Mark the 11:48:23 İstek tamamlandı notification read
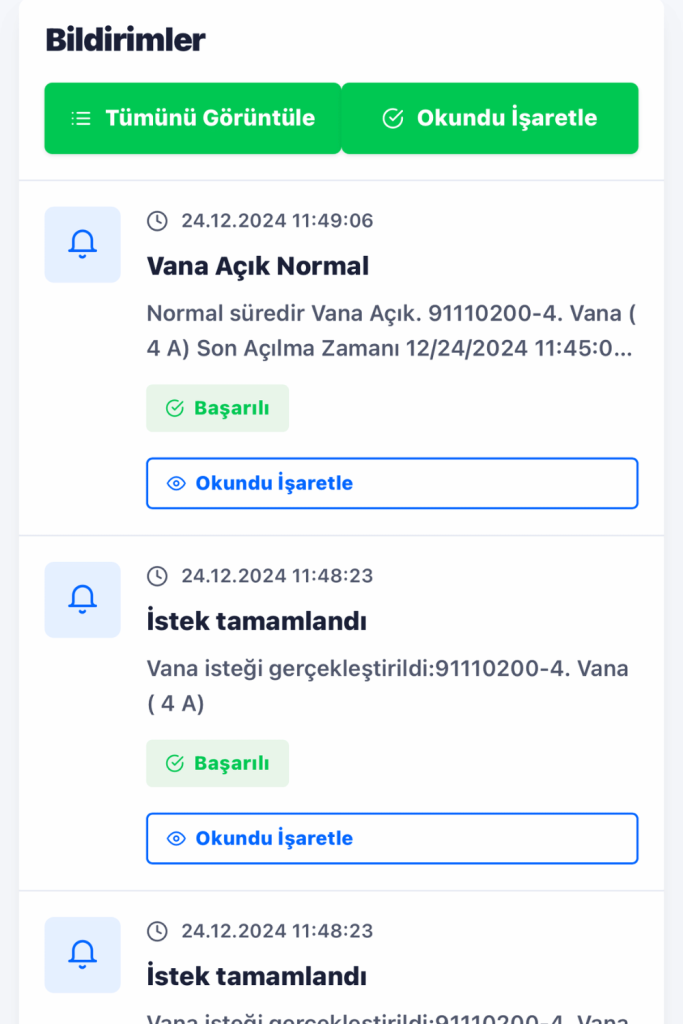The image size is (683, 1024). point(391,838)
